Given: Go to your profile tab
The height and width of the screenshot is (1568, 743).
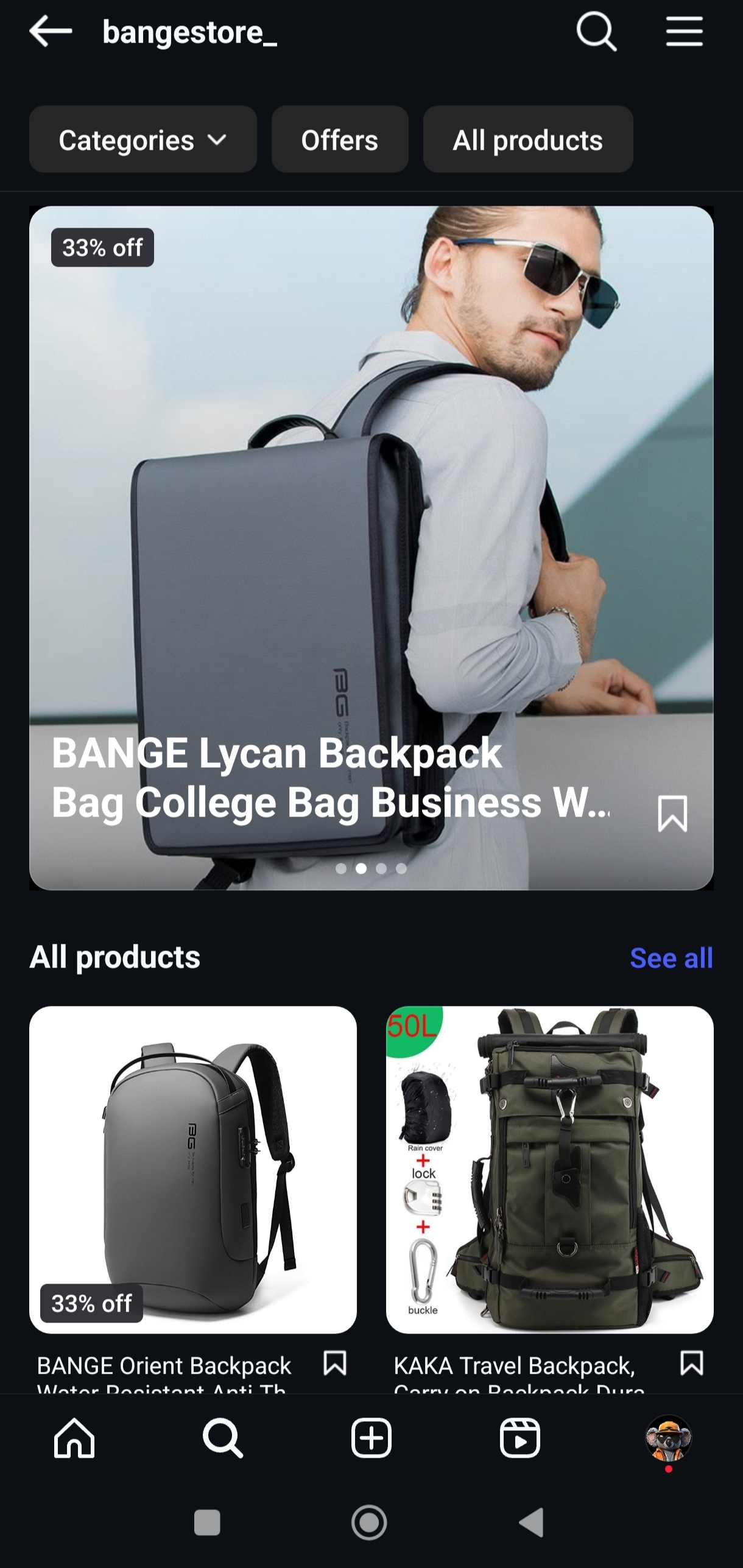Looking at the screenshot, I should tap(668, 1438).
